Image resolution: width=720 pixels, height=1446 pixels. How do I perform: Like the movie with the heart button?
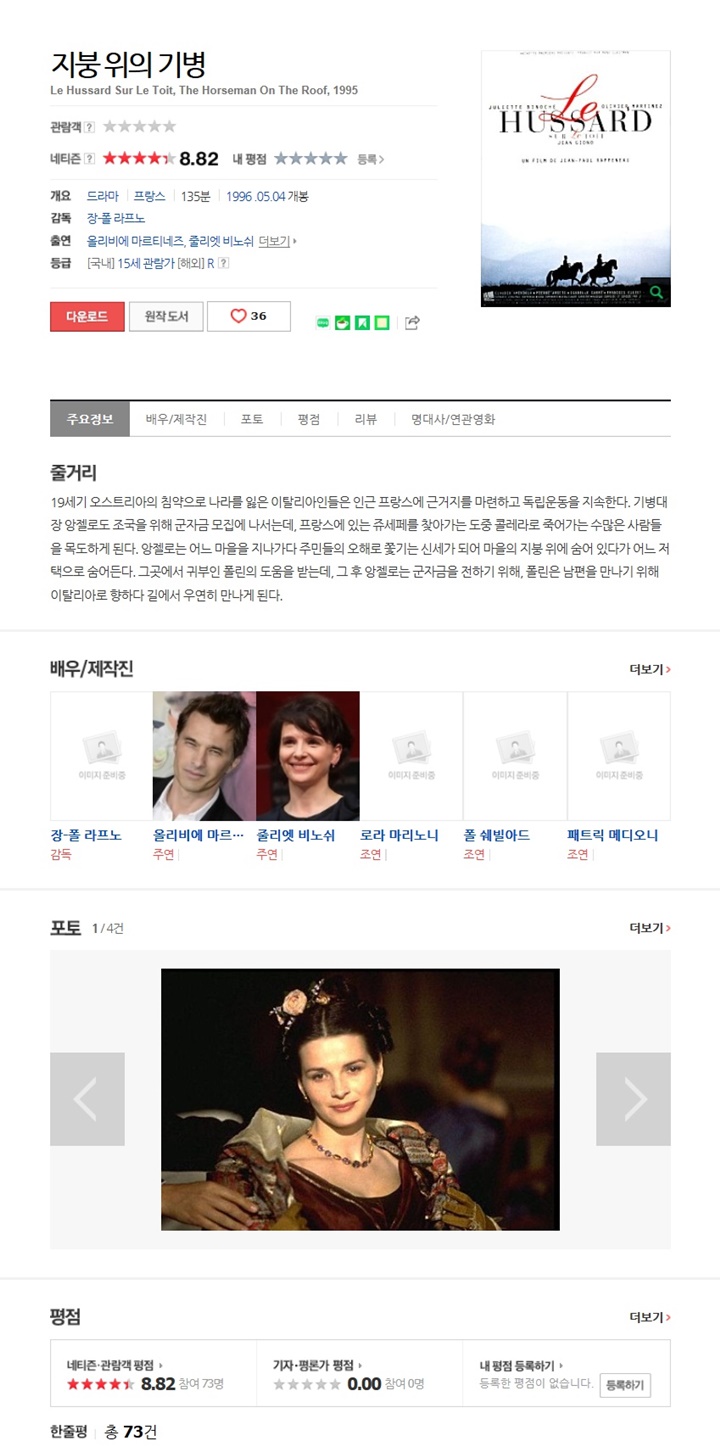249,316
